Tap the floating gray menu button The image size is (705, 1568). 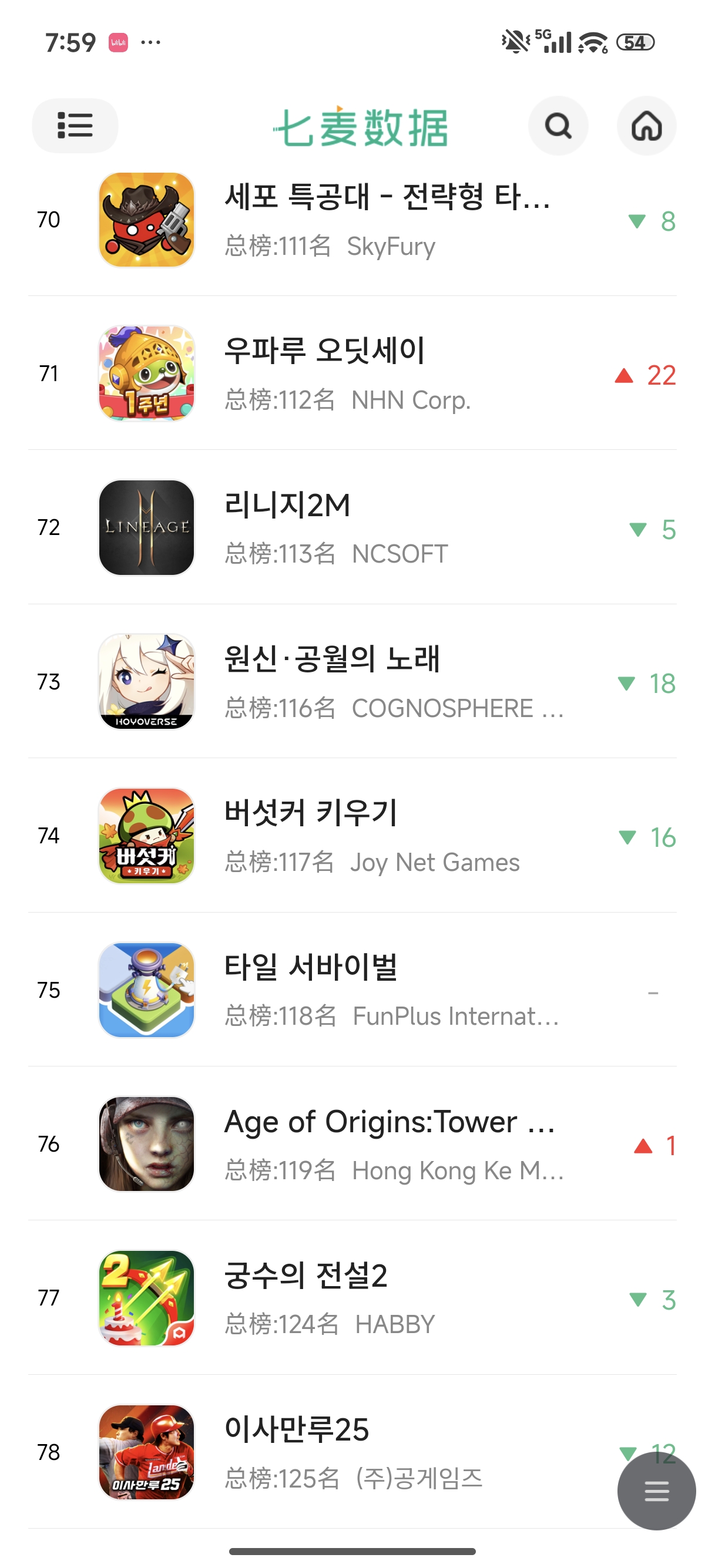656,1491
